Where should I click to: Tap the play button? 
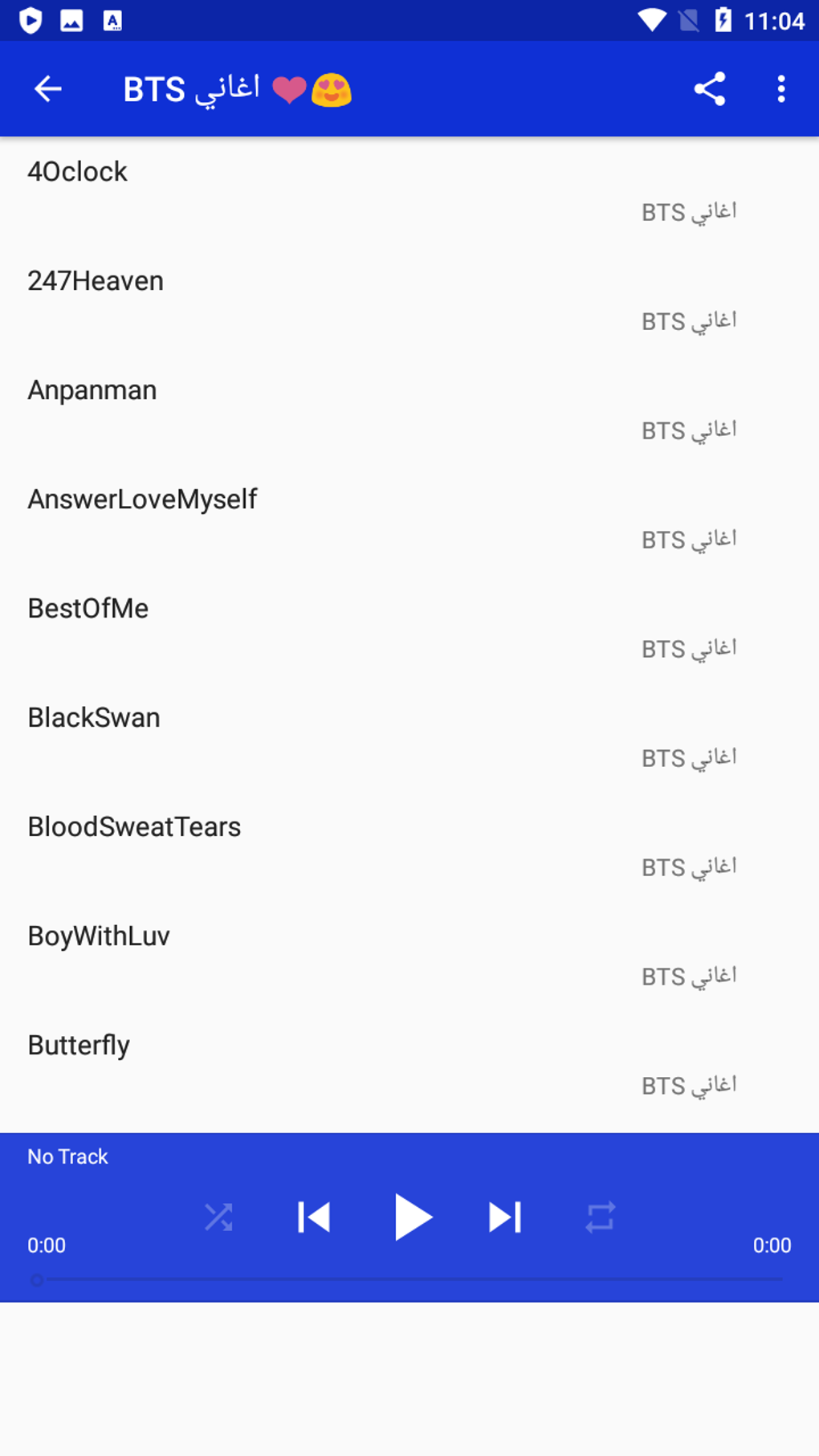412,1217
